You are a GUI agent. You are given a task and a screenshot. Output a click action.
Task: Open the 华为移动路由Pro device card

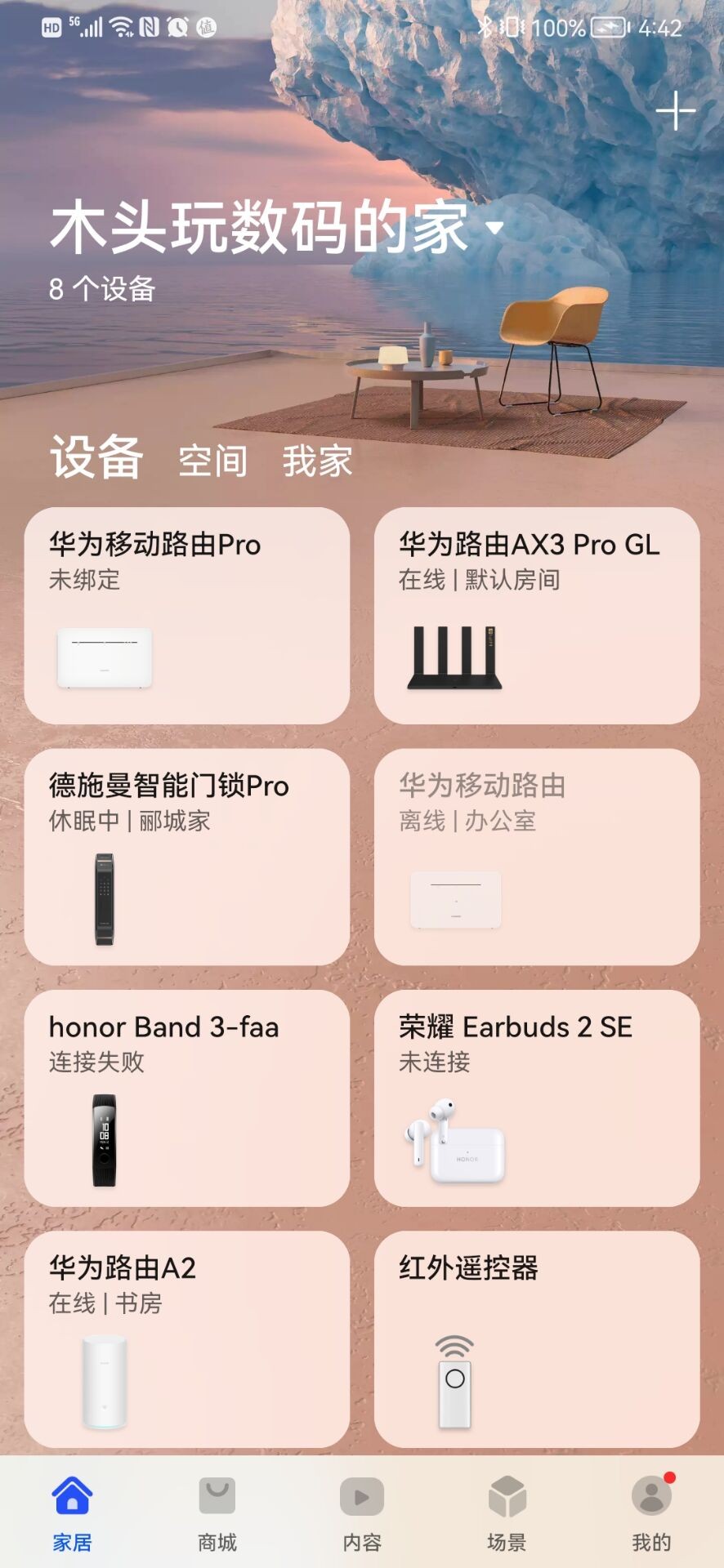[x=187, y=616]
